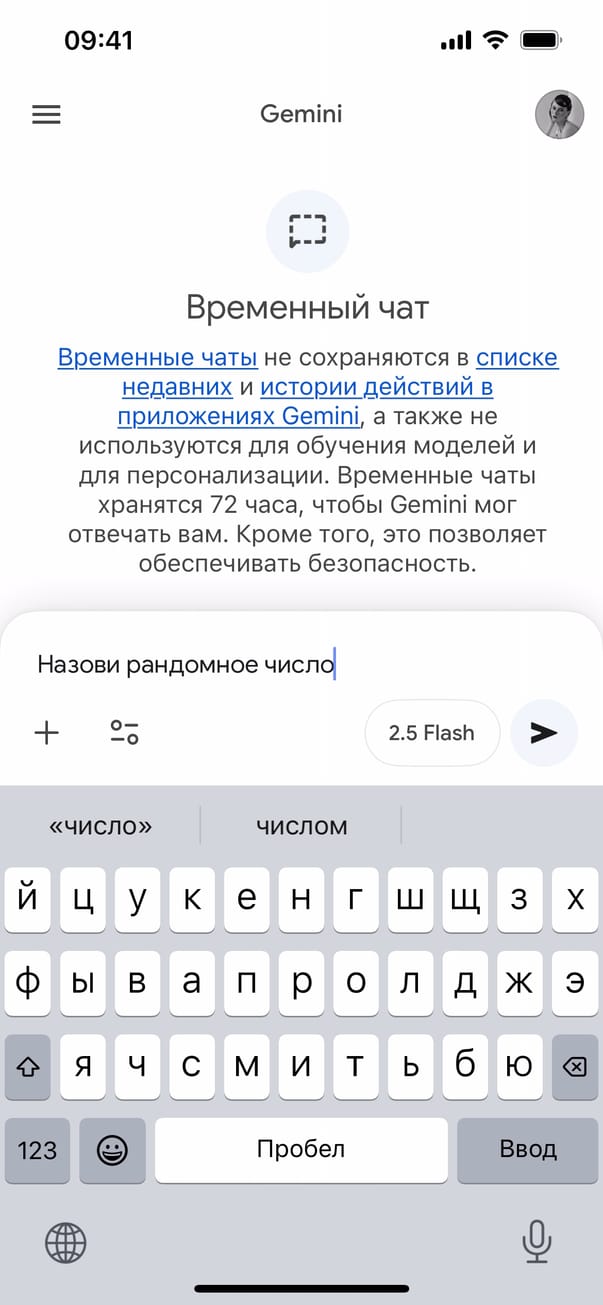Viewport: 603px width, 1305px height.
Task: Start voice dictation with the microphone
Action: coord(537,1243)
